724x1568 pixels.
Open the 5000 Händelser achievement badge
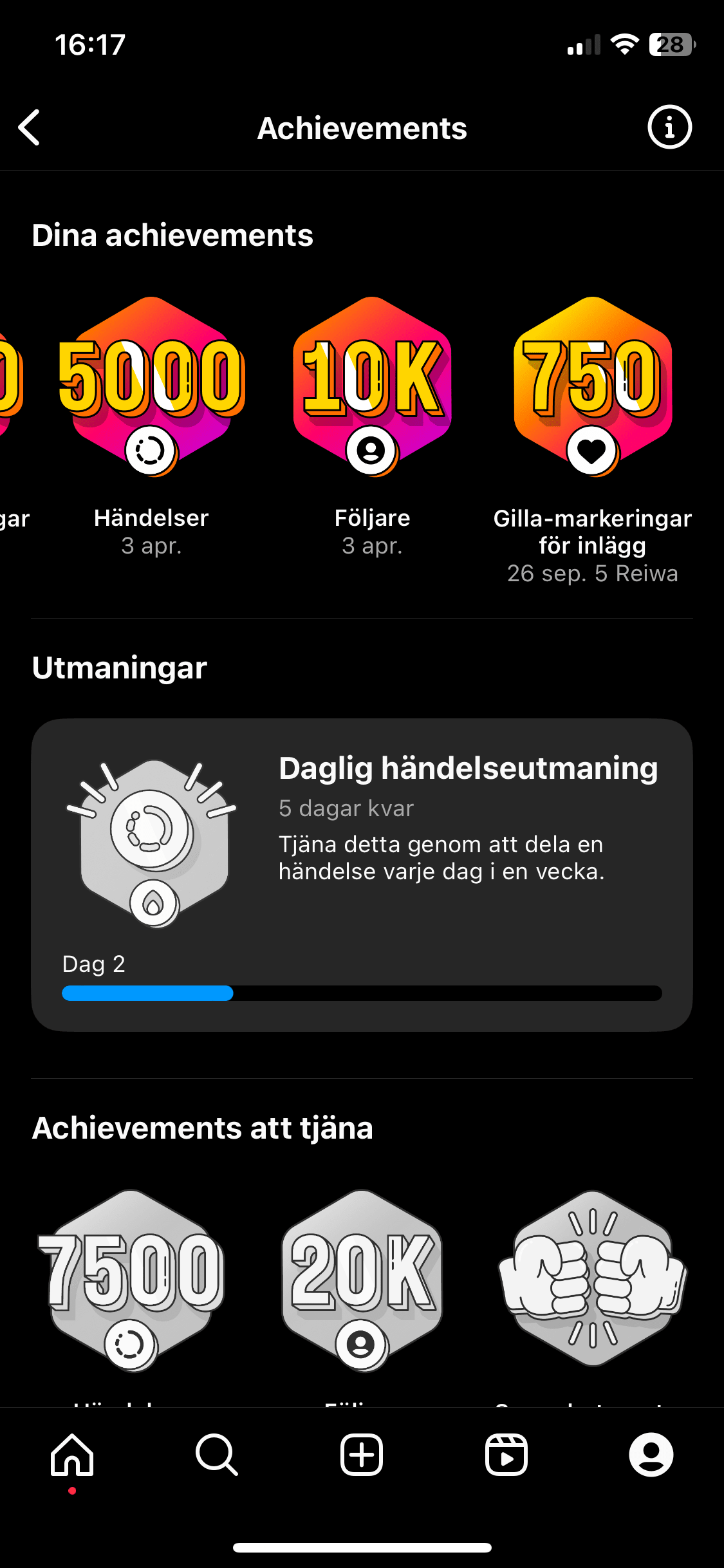(151, 386)
